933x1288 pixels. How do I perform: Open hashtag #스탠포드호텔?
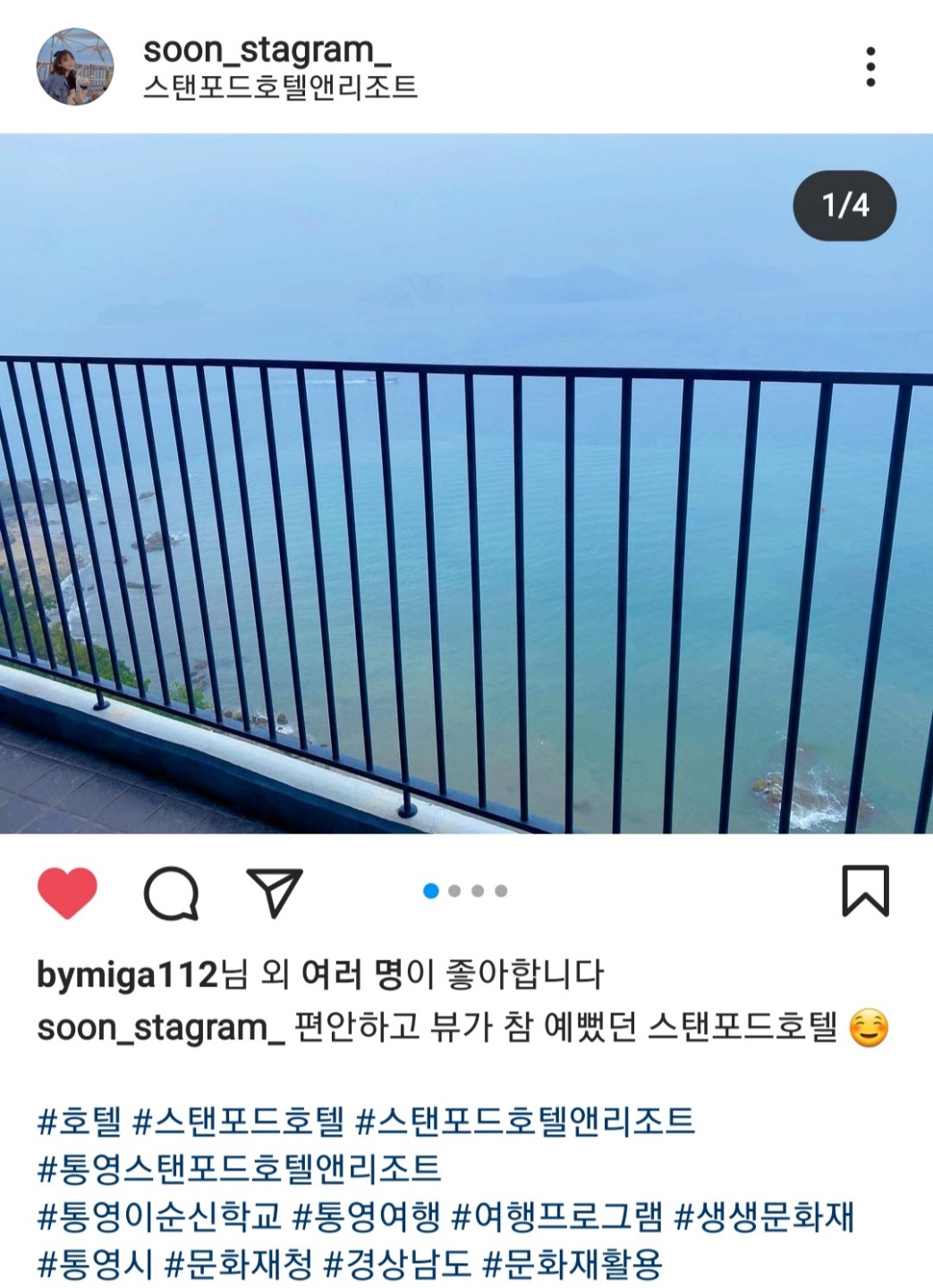click(x=238, y=1121)
